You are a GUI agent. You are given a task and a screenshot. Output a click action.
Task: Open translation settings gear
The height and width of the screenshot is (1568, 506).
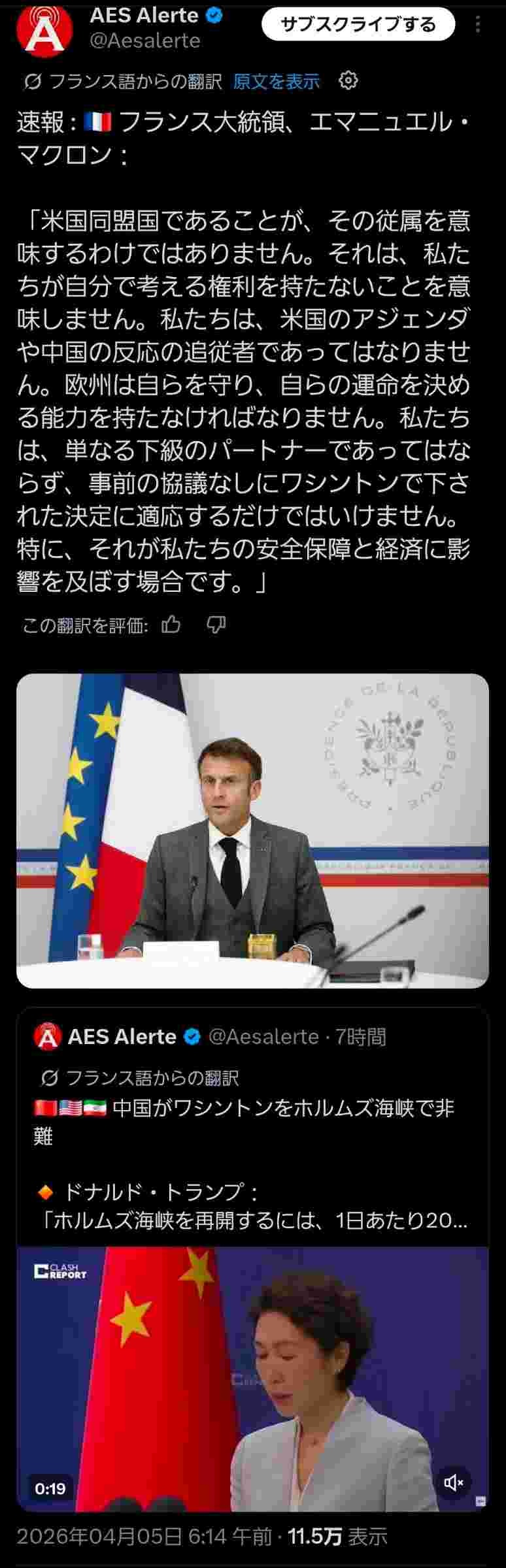click(348, 80)
